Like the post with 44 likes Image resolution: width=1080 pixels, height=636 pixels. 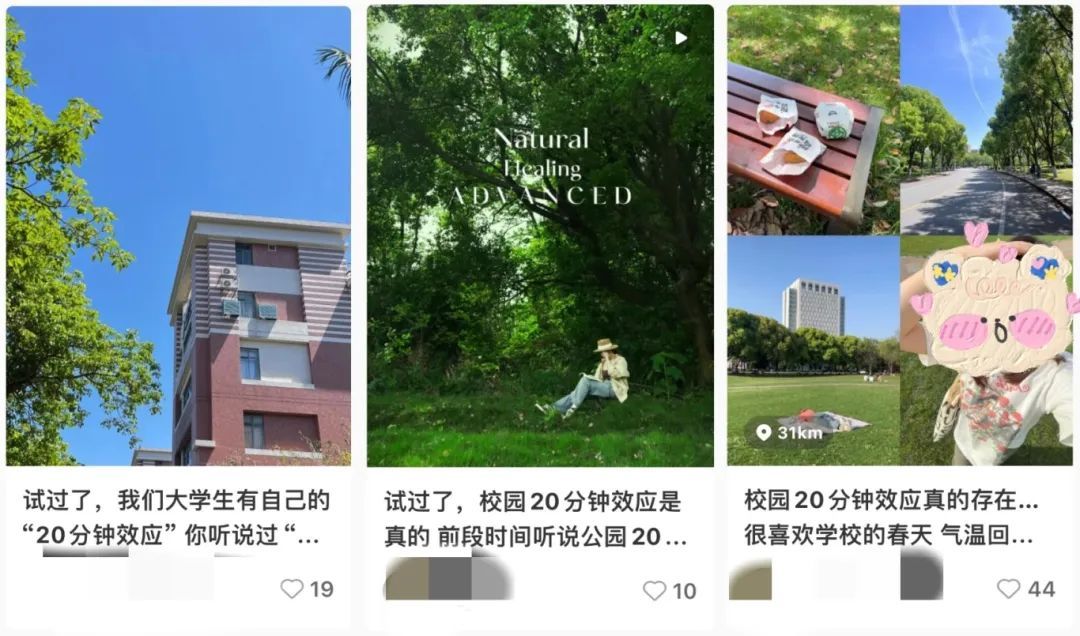(1009, 589)
